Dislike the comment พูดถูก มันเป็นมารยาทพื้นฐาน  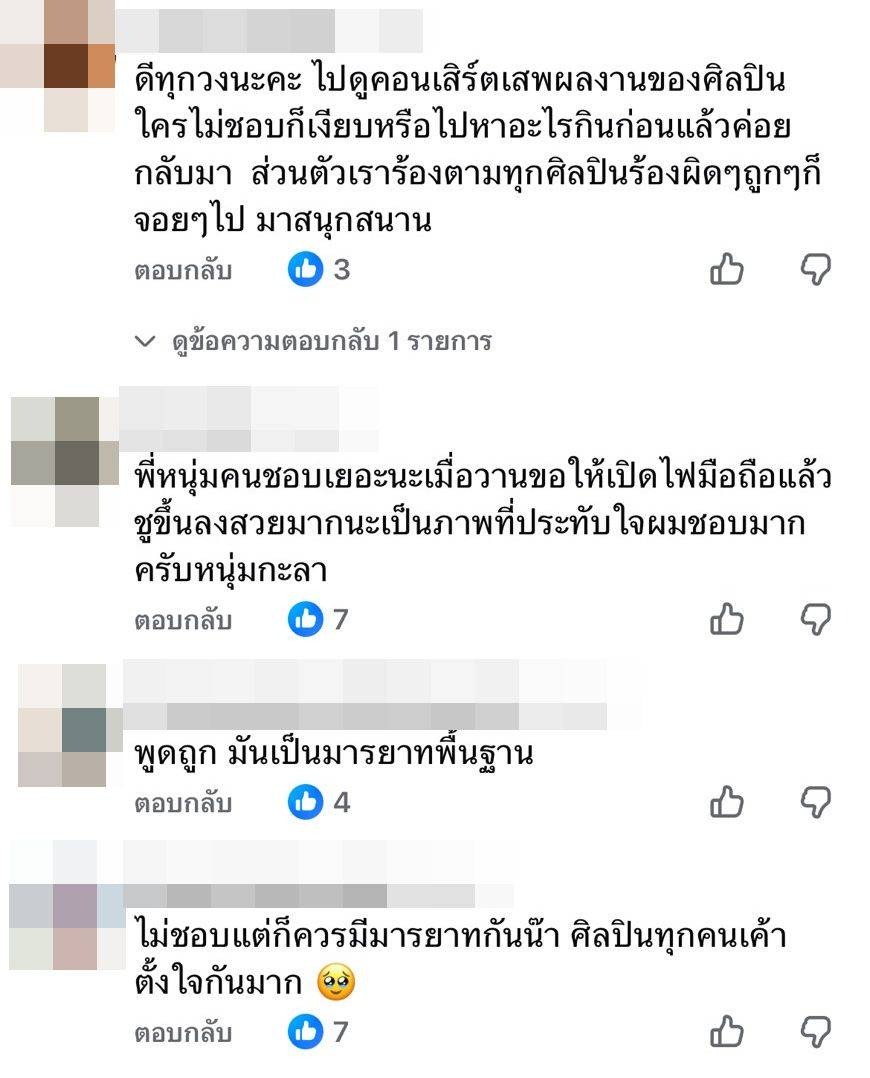[816, 802]
